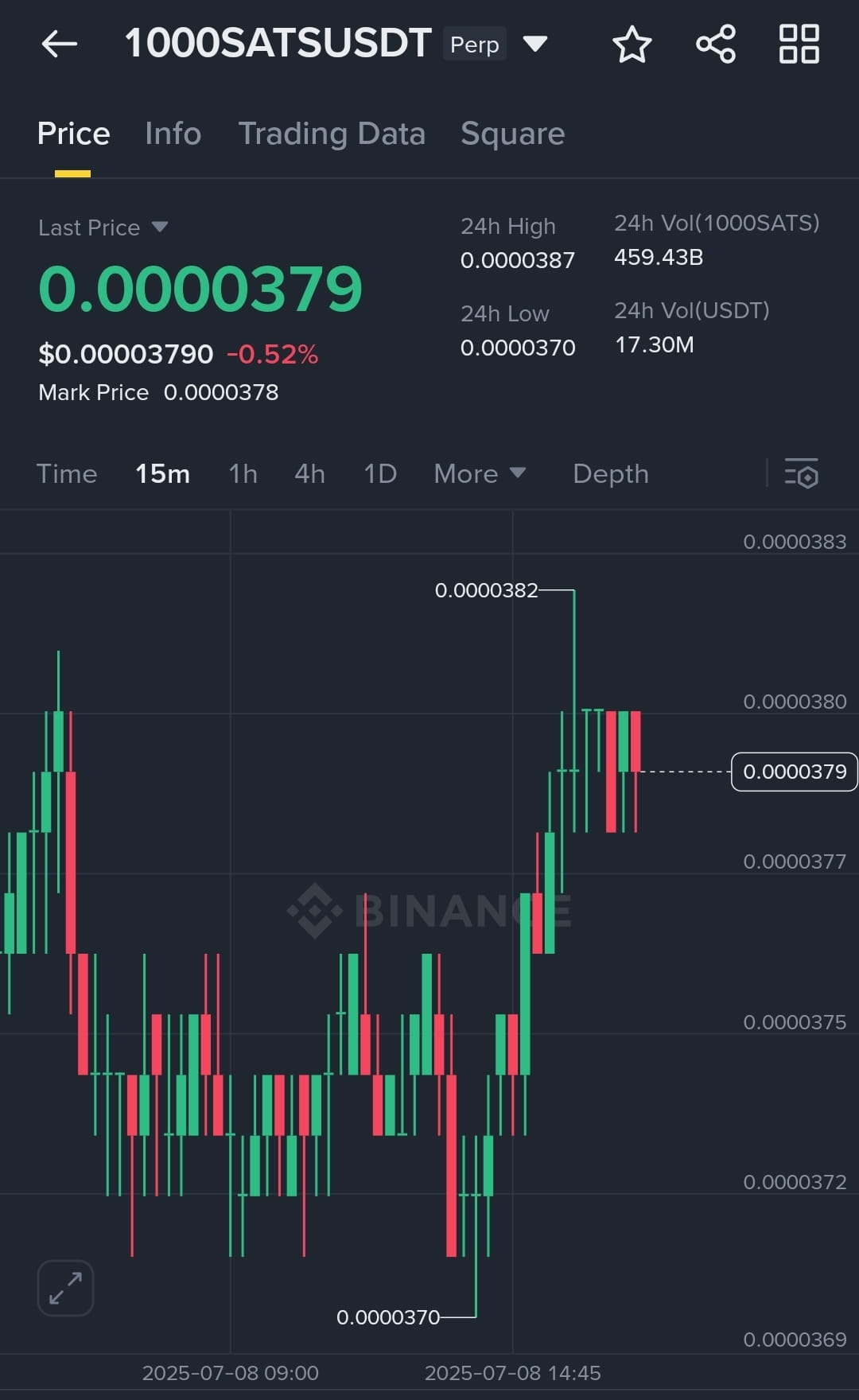Switch chart to 1h interval
The height and width of the screenshot is (1400, 859).
pos(242,473)
